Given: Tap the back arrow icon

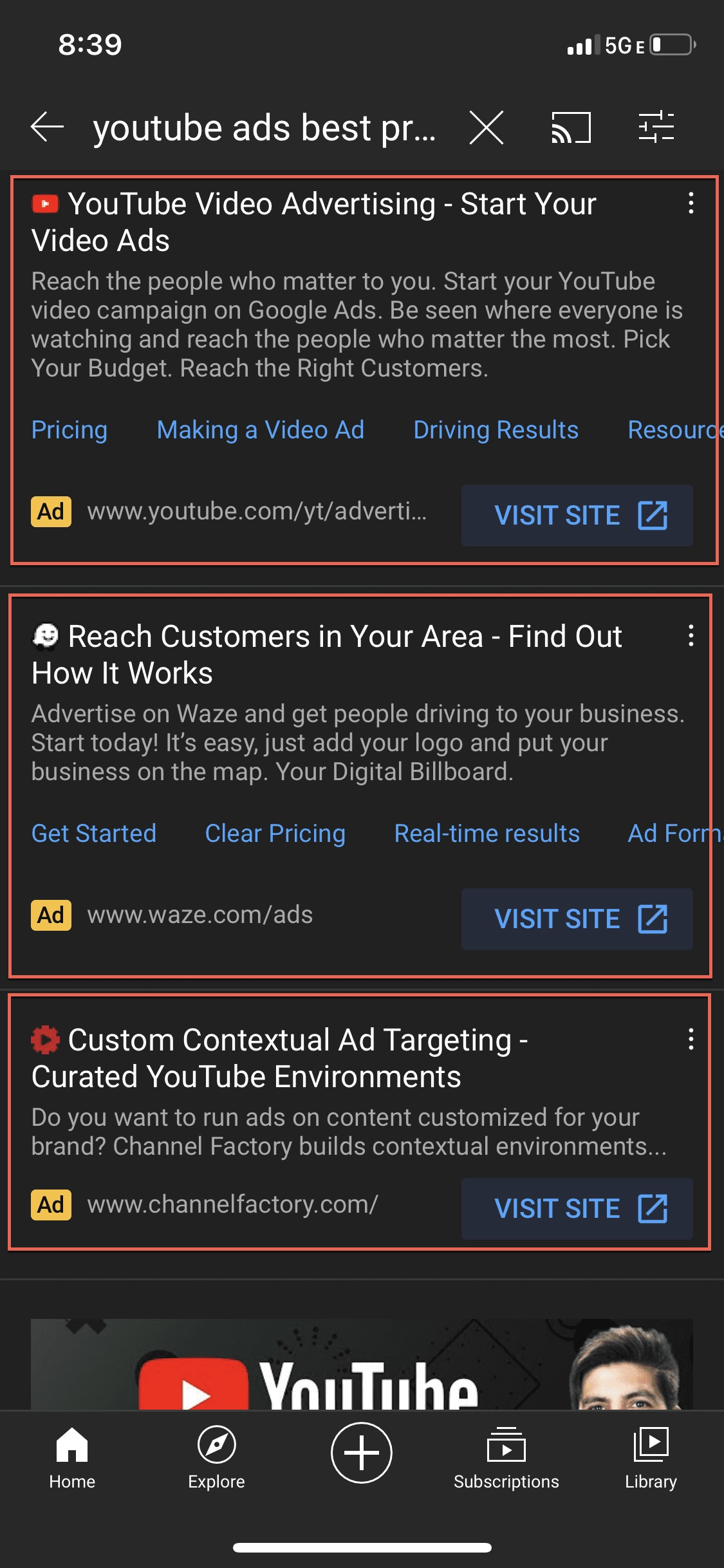Looking at the screenshot, I should point(46,128).
